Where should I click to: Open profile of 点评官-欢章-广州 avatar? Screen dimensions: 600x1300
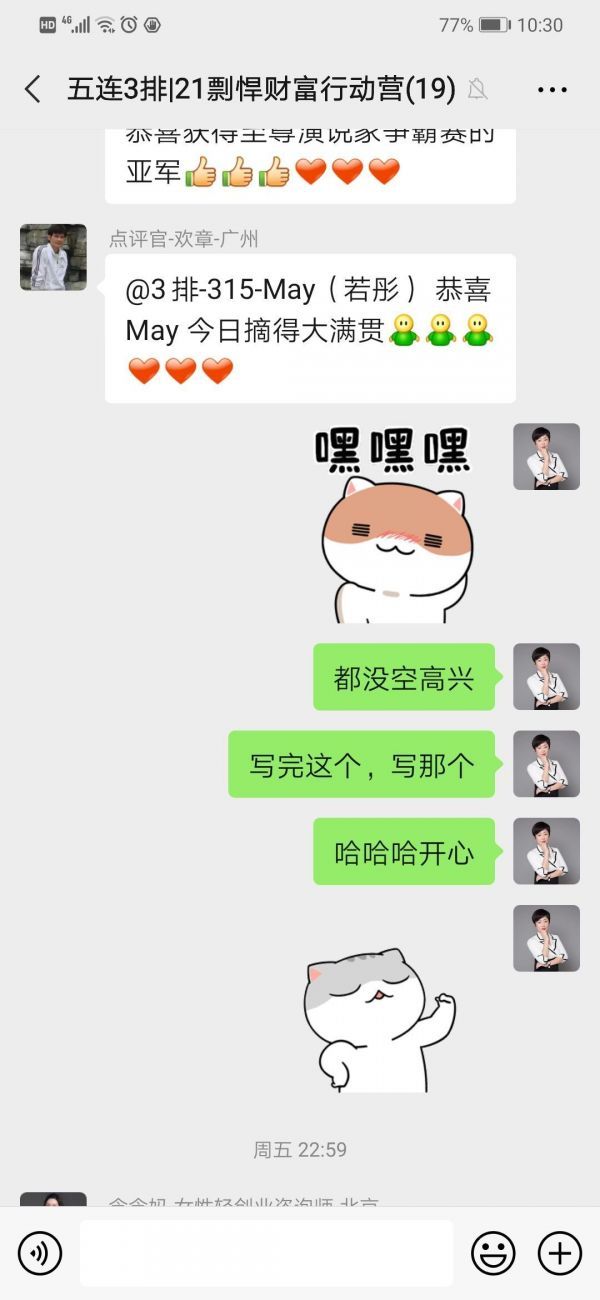click(53, 257)
